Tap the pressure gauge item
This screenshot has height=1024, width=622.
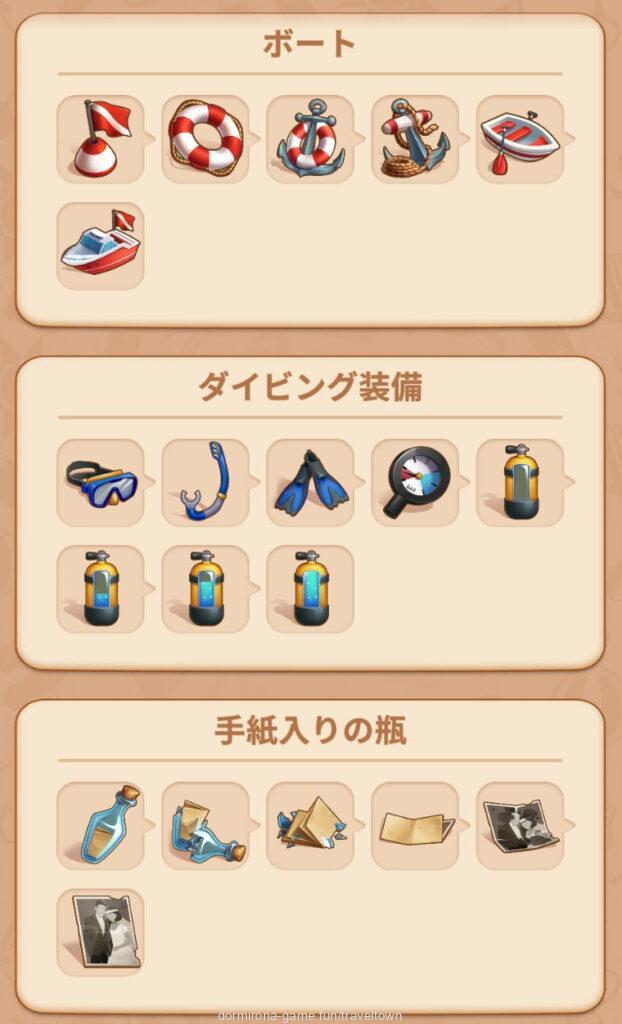point(415,482)
